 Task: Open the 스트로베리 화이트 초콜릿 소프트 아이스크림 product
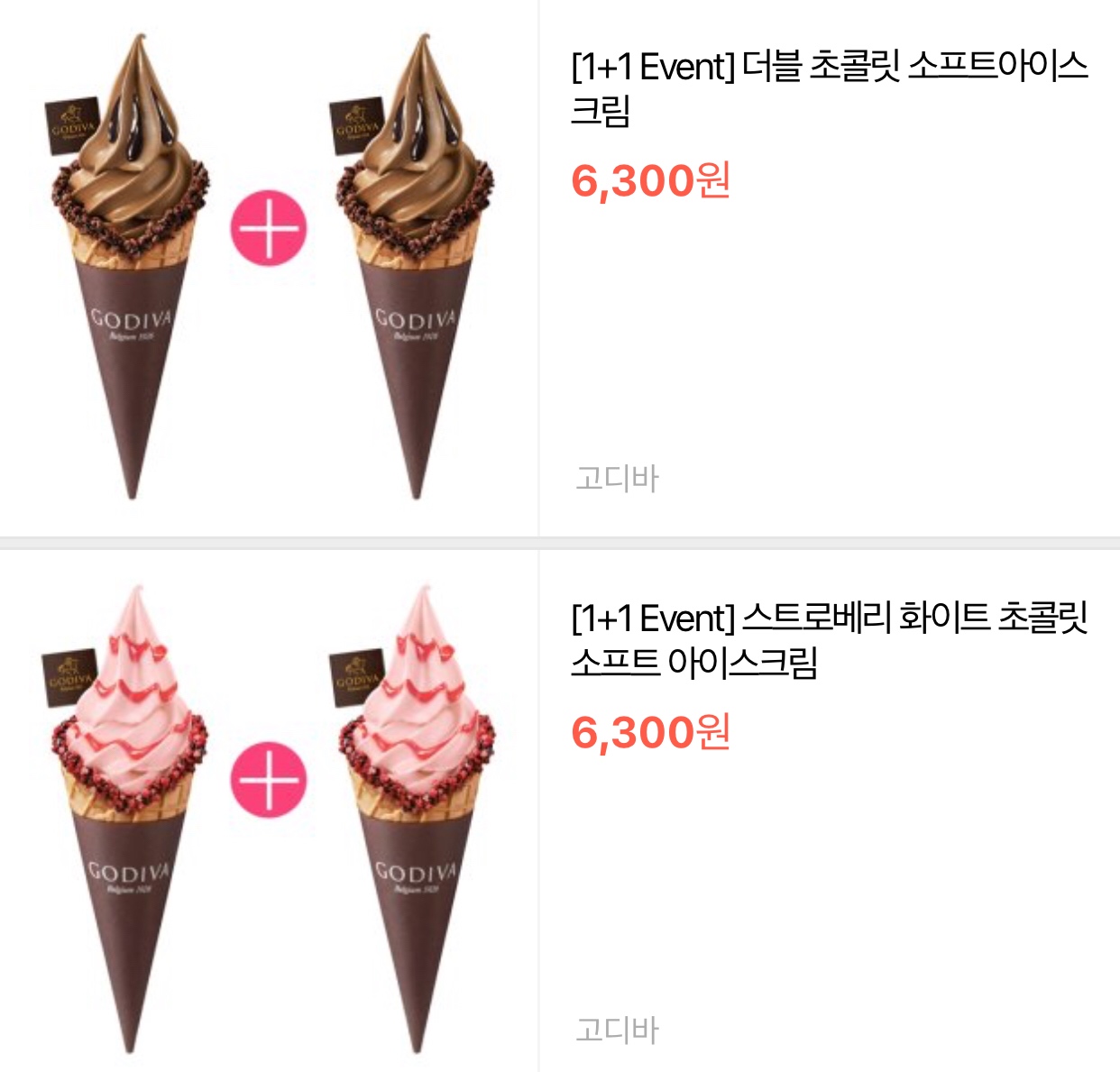point(828,640)
